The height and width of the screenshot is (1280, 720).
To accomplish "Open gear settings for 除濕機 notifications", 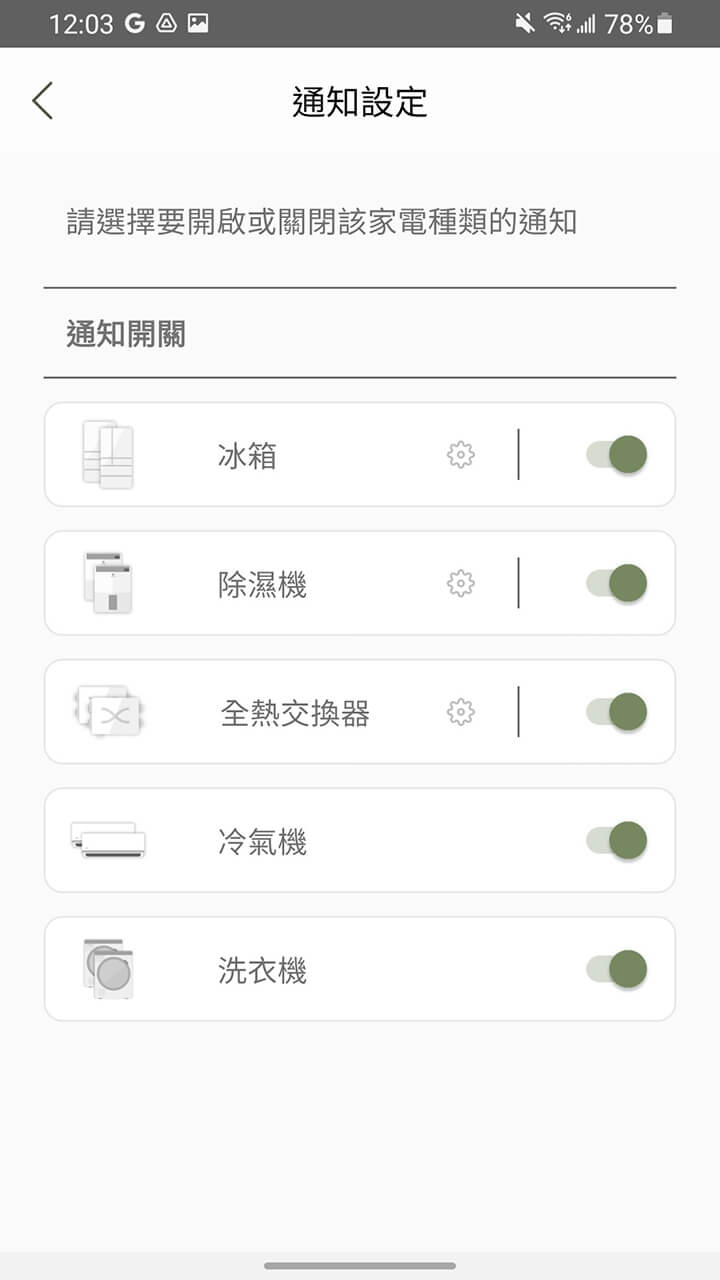I will pyautogui.click(x=459, y=583).
